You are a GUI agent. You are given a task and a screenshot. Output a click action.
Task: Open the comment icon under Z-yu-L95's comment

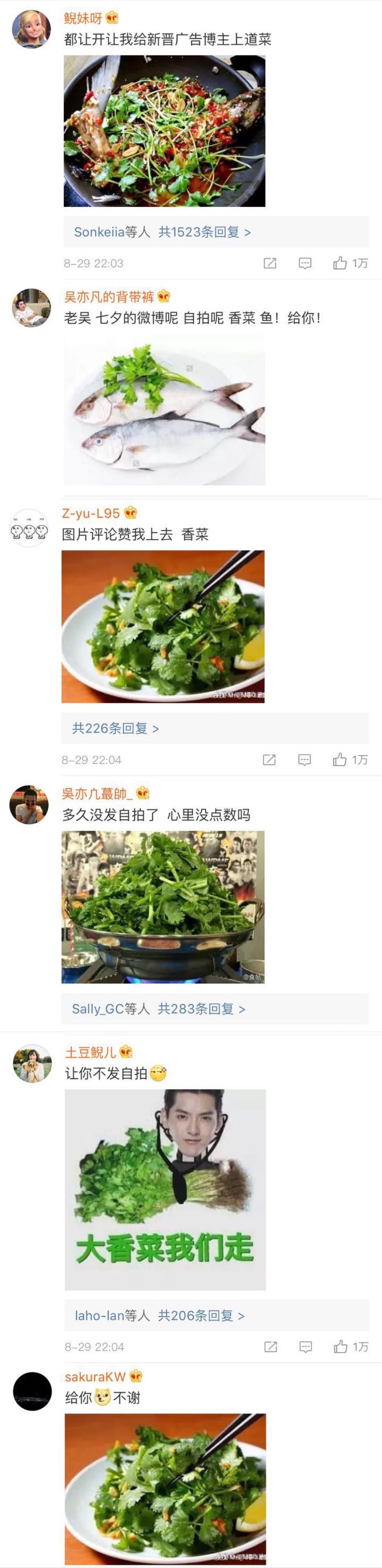[304, 759]
